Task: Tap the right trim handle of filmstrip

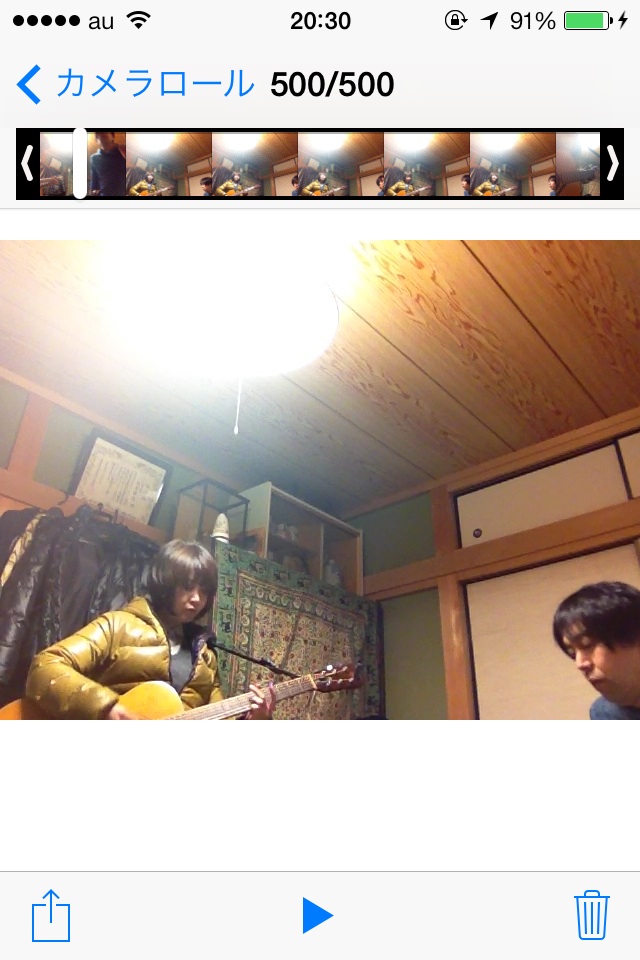Action: point(612,163)
